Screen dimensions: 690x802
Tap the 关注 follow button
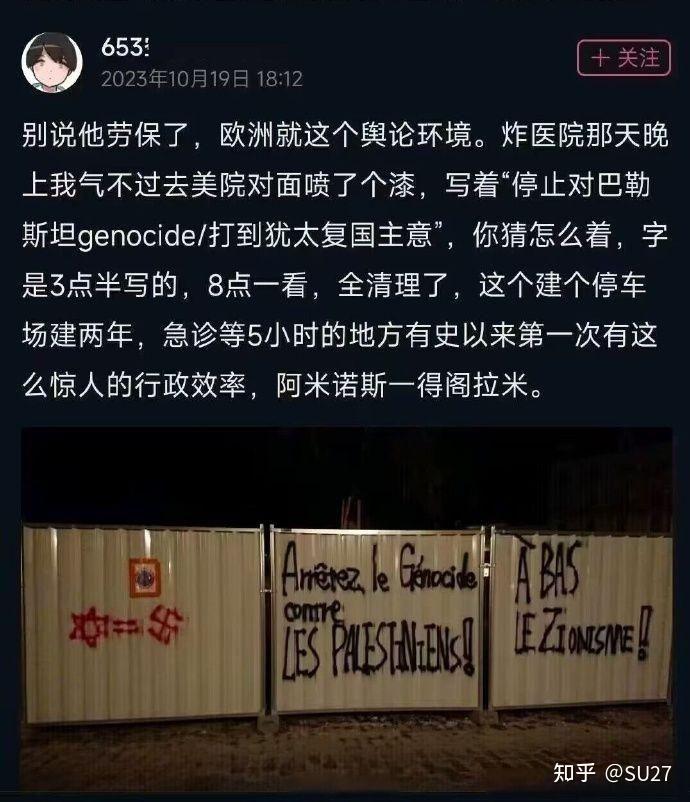(x=623, y=57)
